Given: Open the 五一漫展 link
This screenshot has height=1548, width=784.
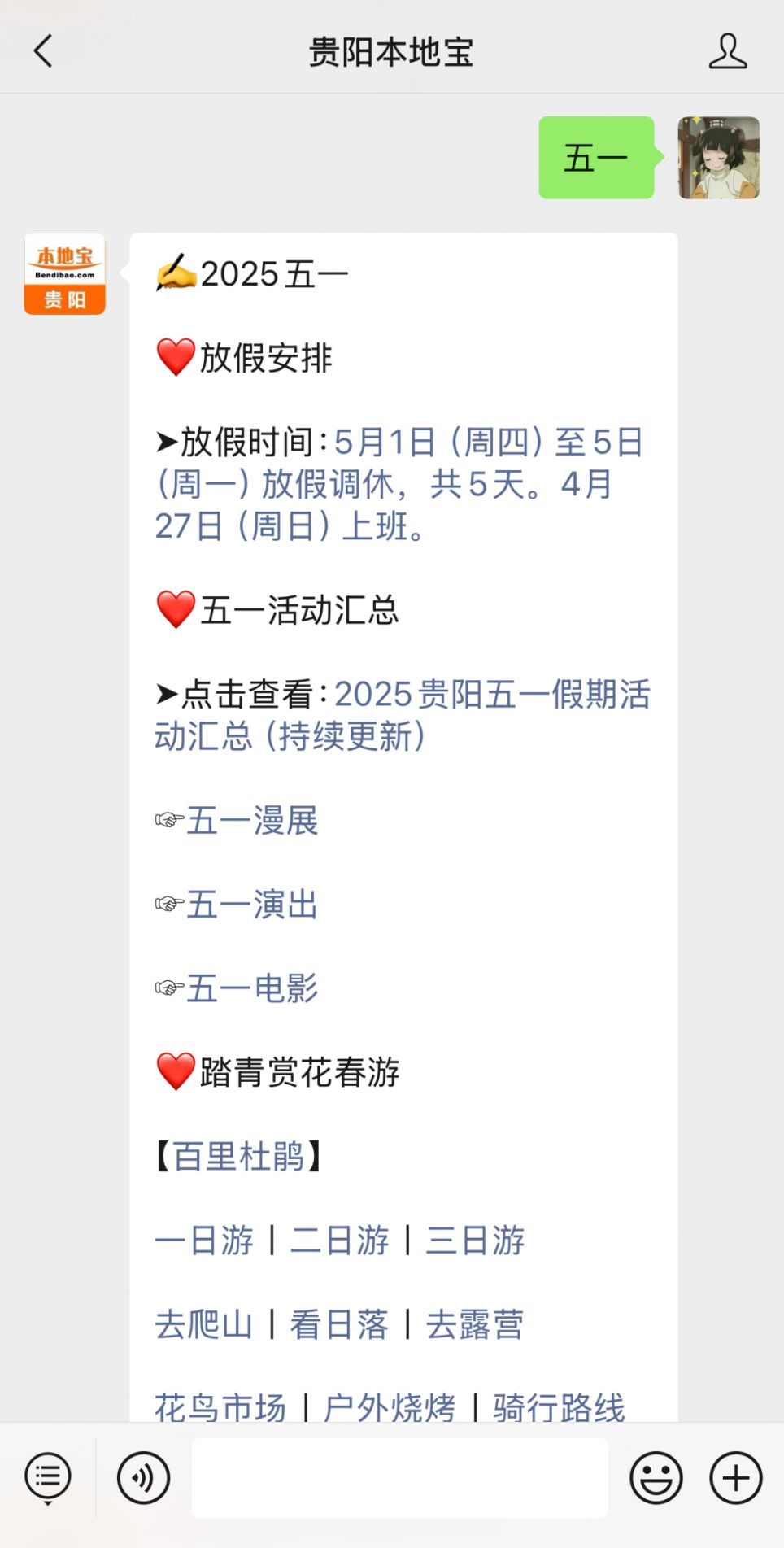Looking at the screenshot, I should pyautogui.click(x=252, y=820).
